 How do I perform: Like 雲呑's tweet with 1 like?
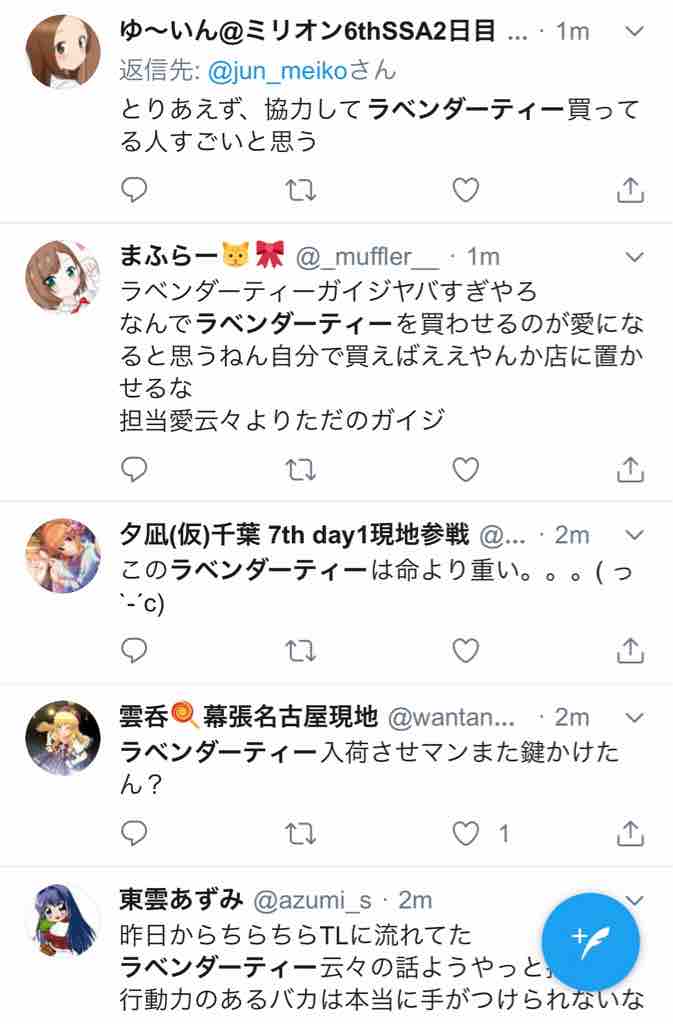(x=465, y=832)
